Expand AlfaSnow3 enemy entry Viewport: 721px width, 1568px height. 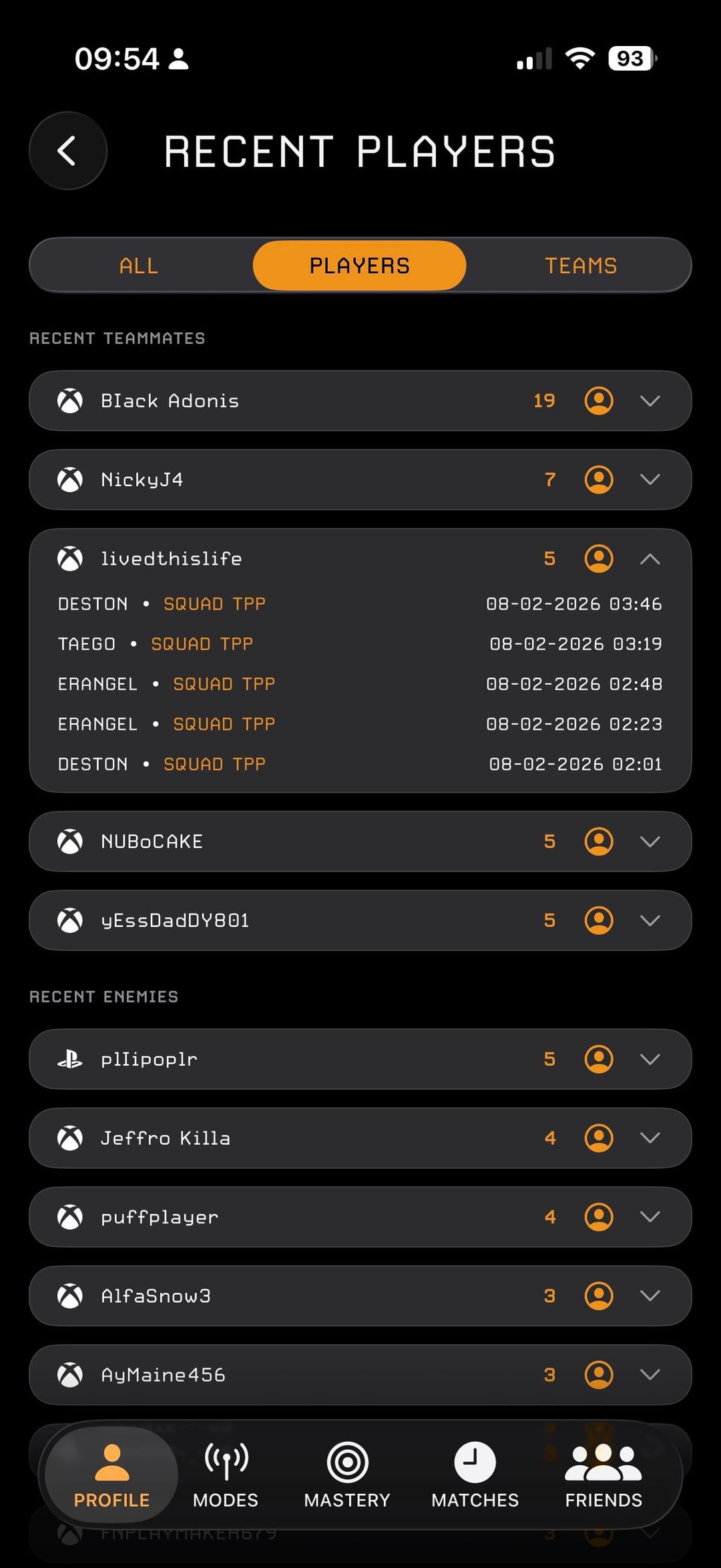650,1296
